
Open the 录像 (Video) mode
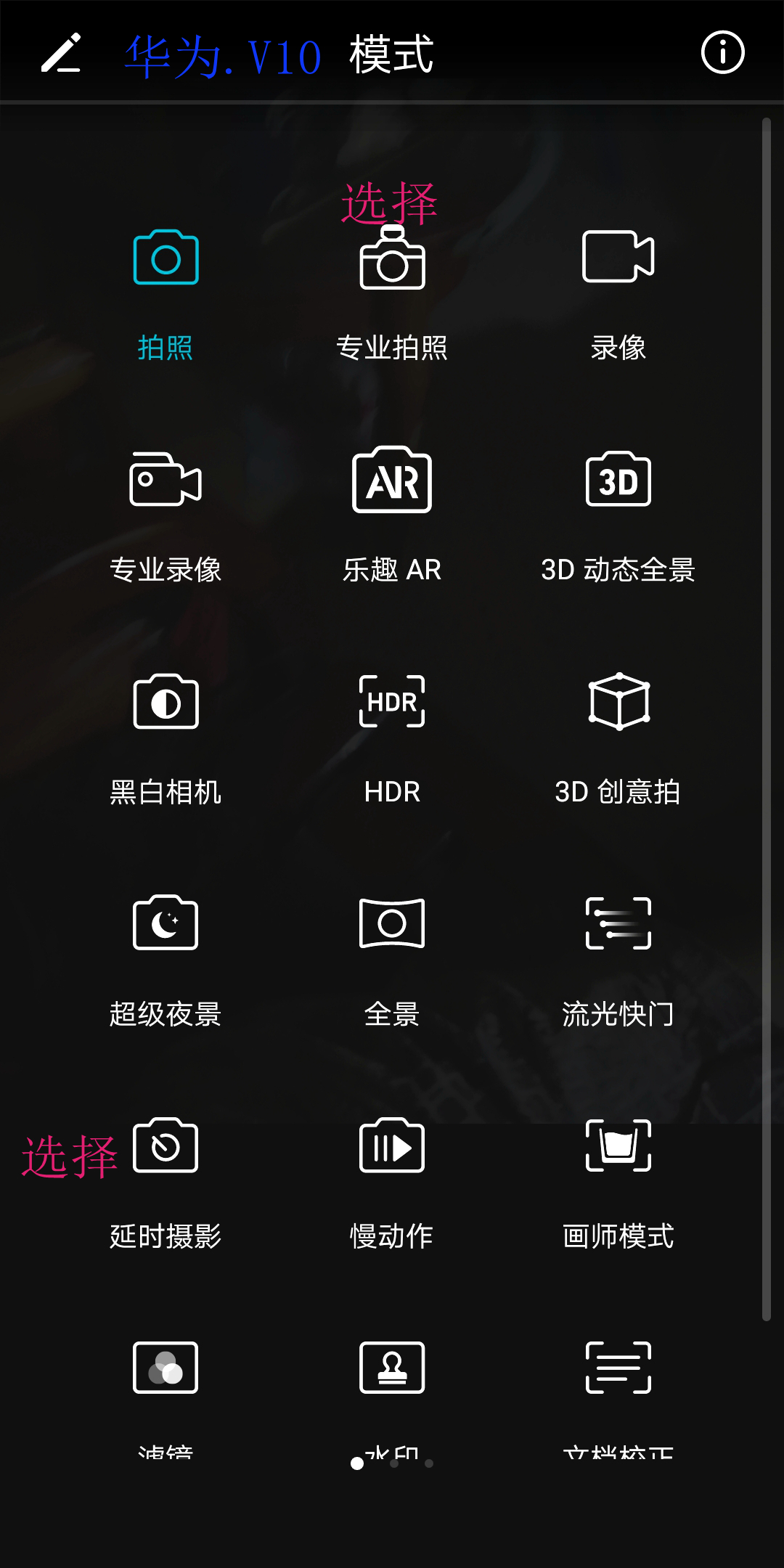tap(618, 290)
